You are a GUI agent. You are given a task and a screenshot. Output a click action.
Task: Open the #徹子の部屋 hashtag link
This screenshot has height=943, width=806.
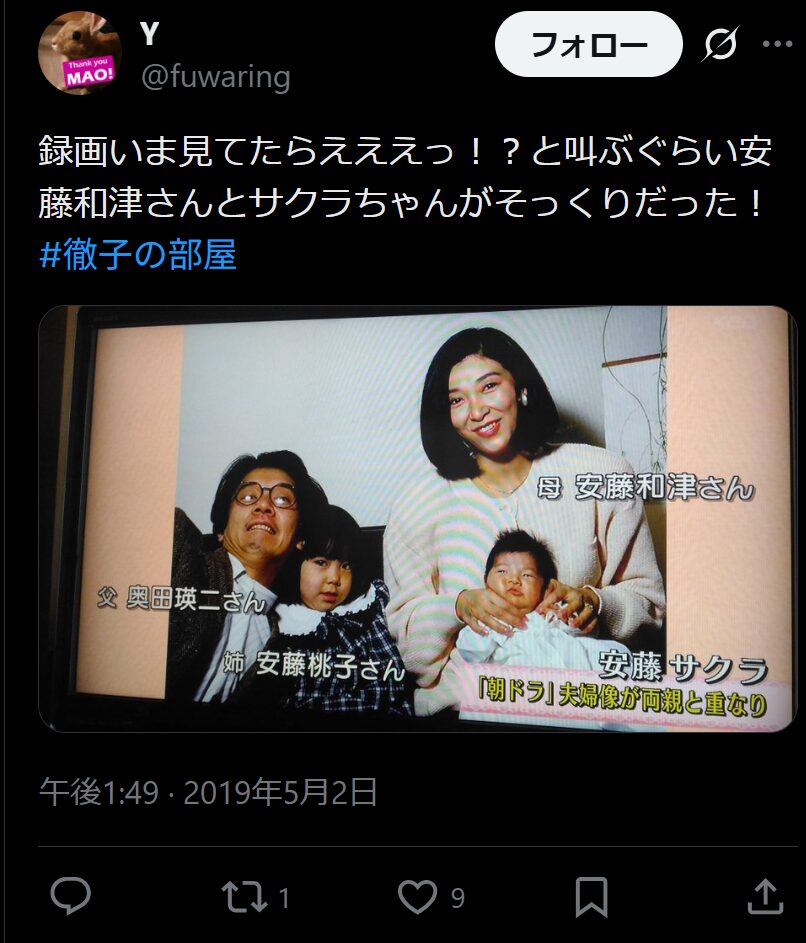pos(138,255)
